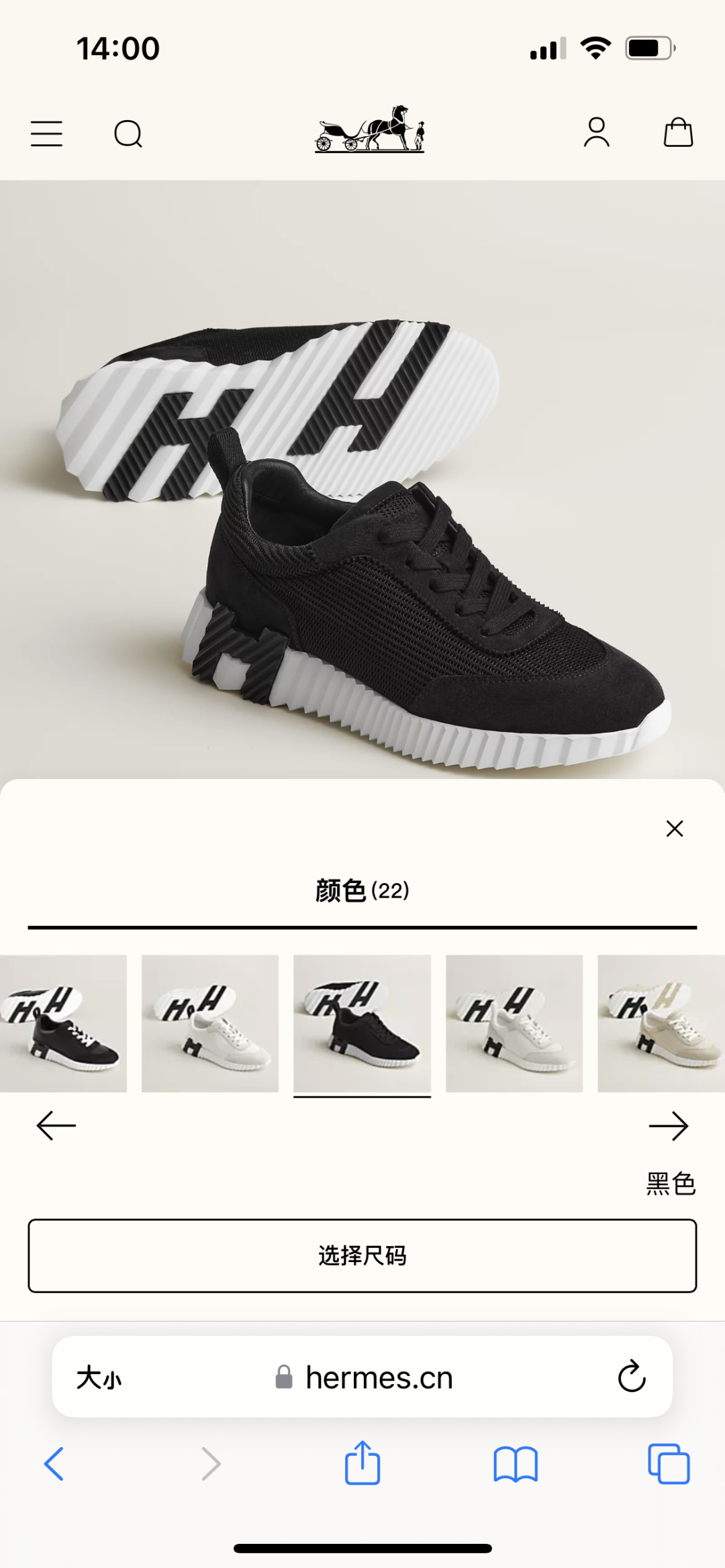Image resolution: width=725 pixels, height=1568 pixels.
Task: Open the hamburger menu
Action: point(46,134)
